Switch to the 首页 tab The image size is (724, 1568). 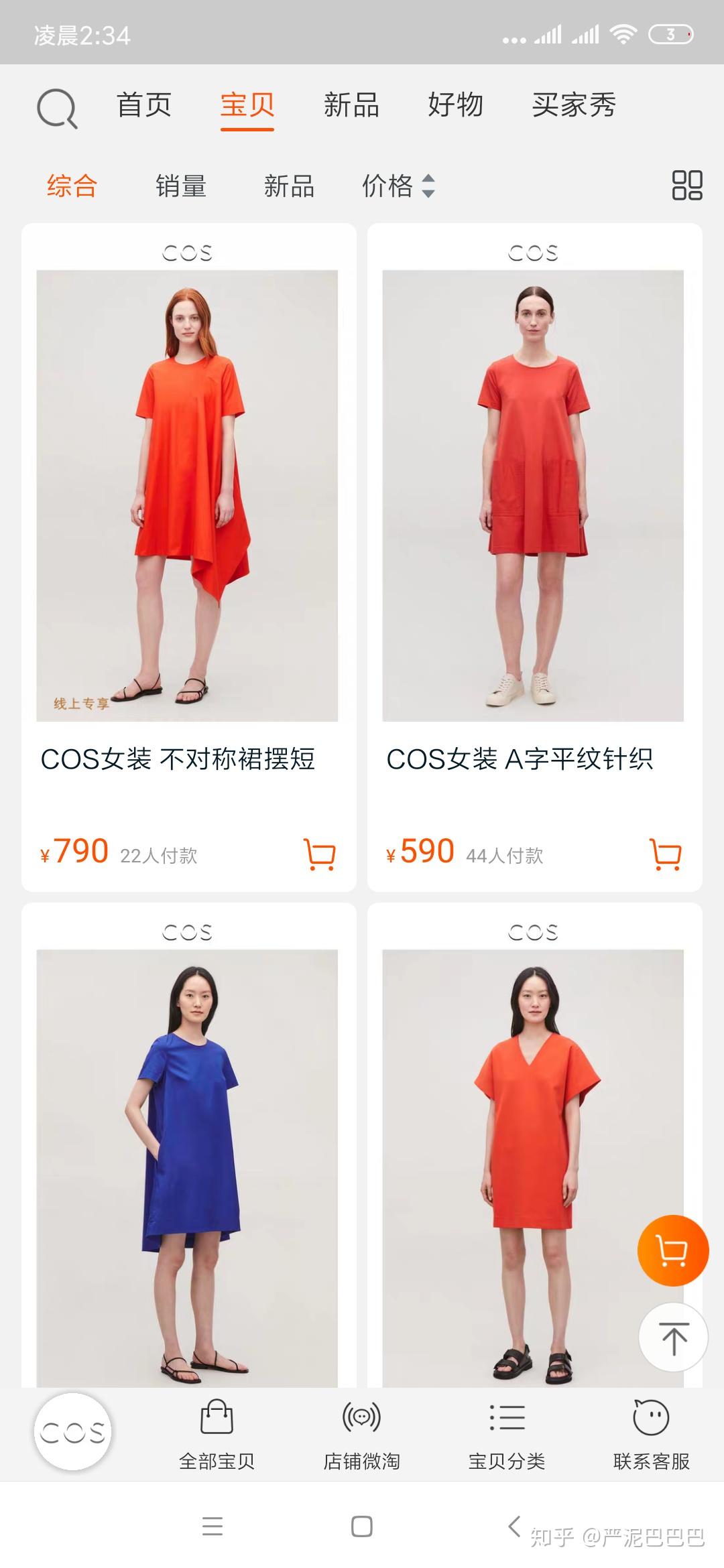click(x=144, y=105)
